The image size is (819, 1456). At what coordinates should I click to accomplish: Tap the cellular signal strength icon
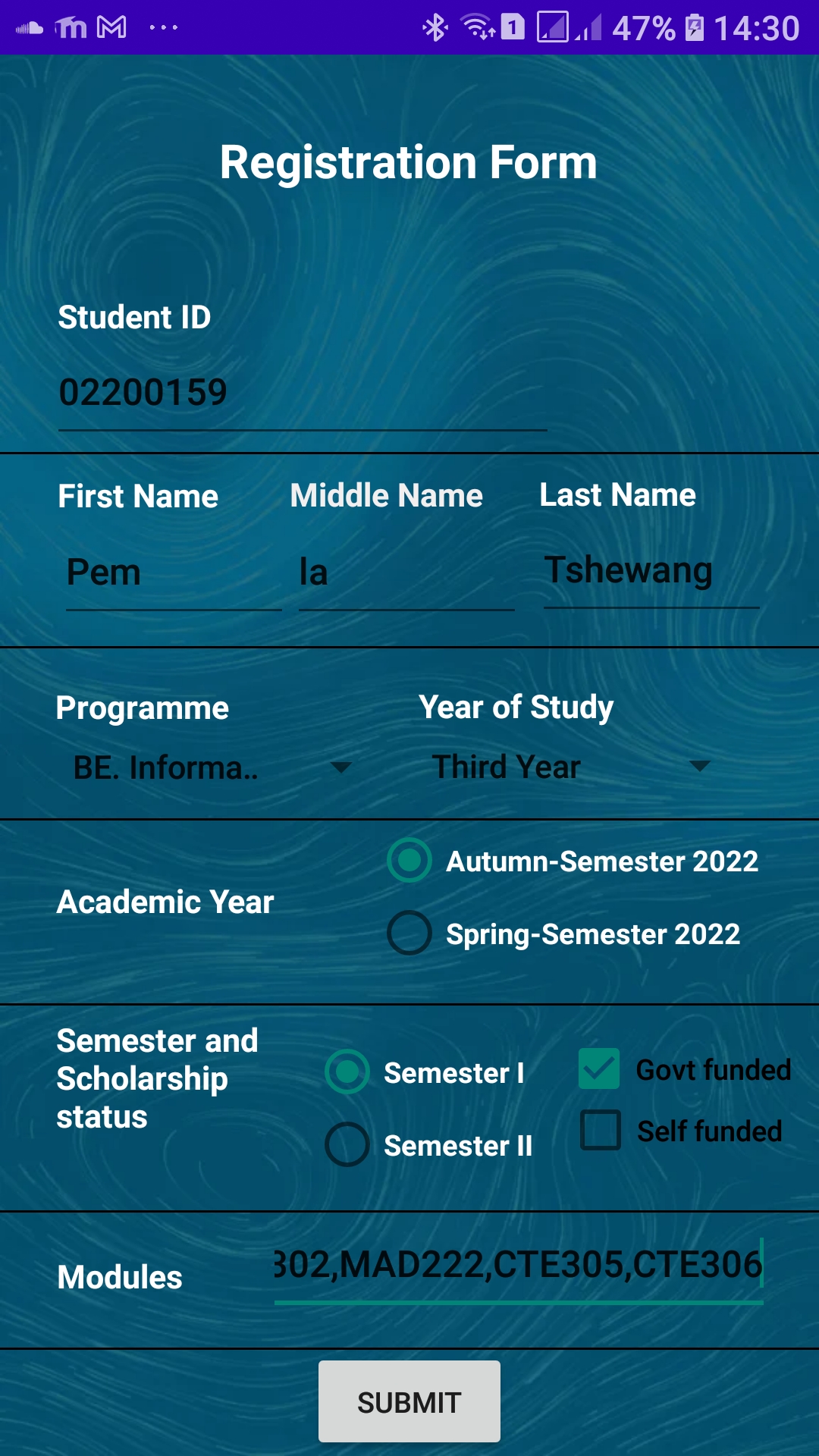[x=590, y=27]
